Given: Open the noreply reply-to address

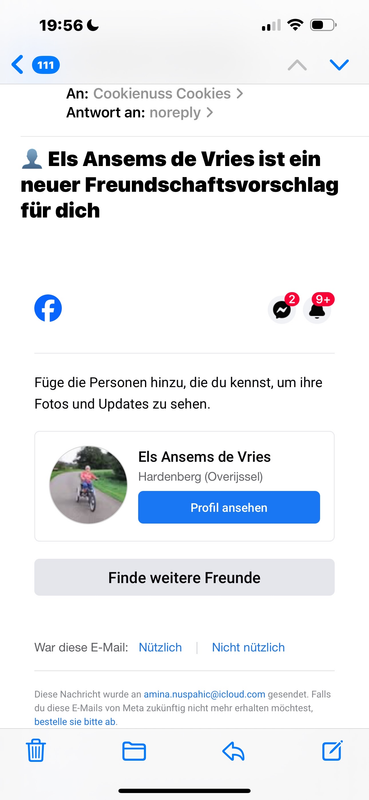Looking at the screenshot, I should pos(181,113).
